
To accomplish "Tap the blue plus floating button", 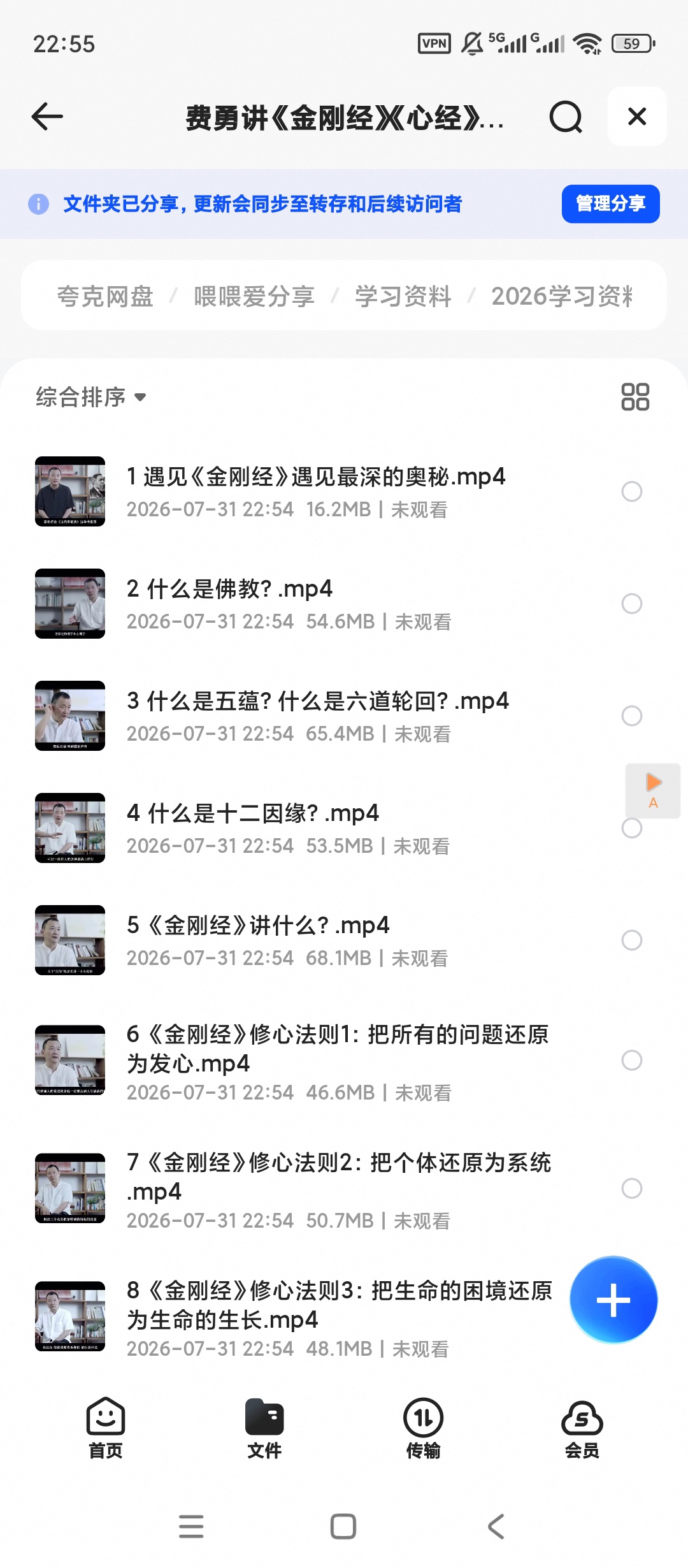I will click(613, 1300).
